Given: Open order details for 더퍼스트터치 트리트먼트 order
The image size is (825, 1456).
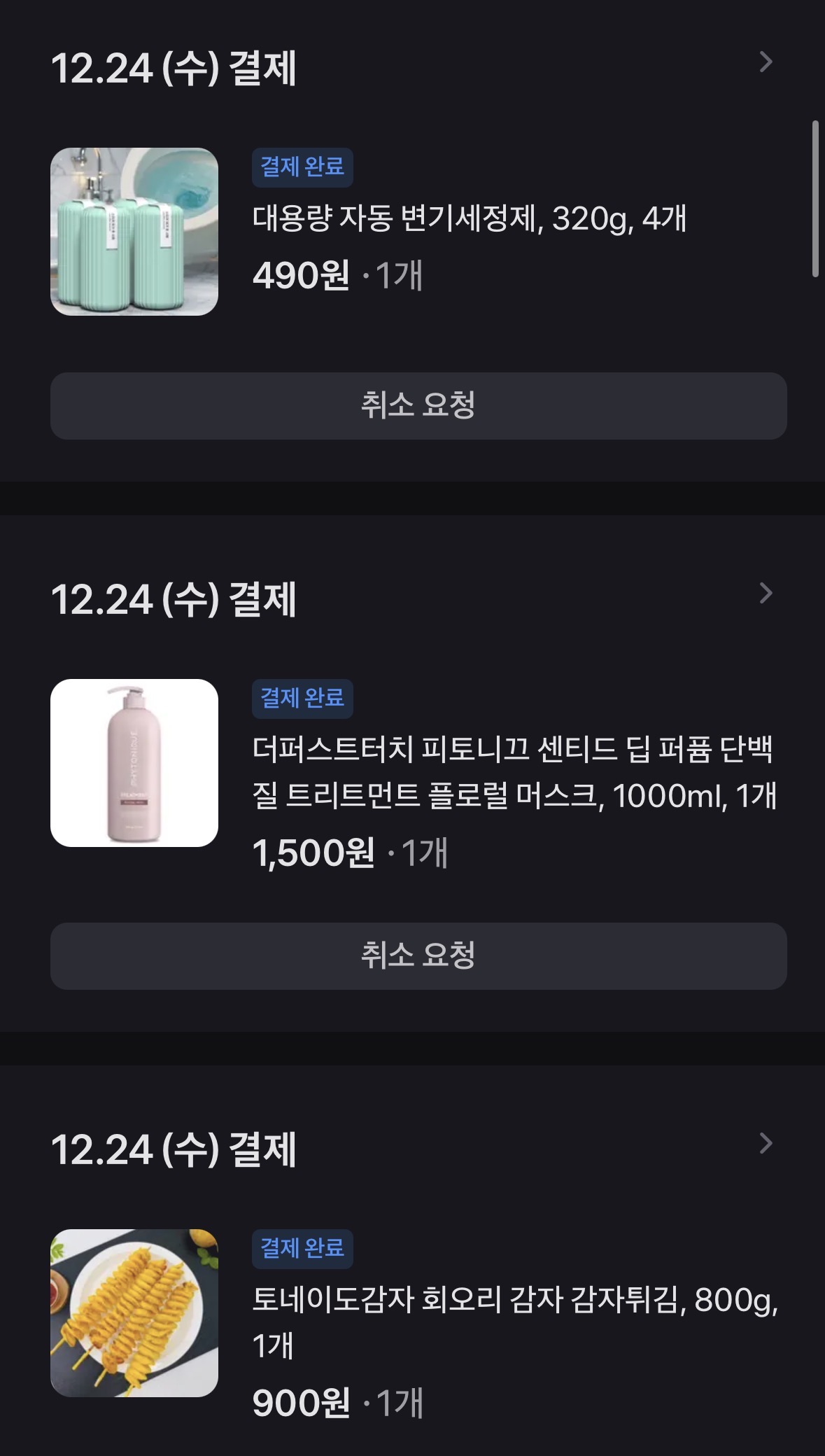Looking at the screenshot, I should coord(766,594).
